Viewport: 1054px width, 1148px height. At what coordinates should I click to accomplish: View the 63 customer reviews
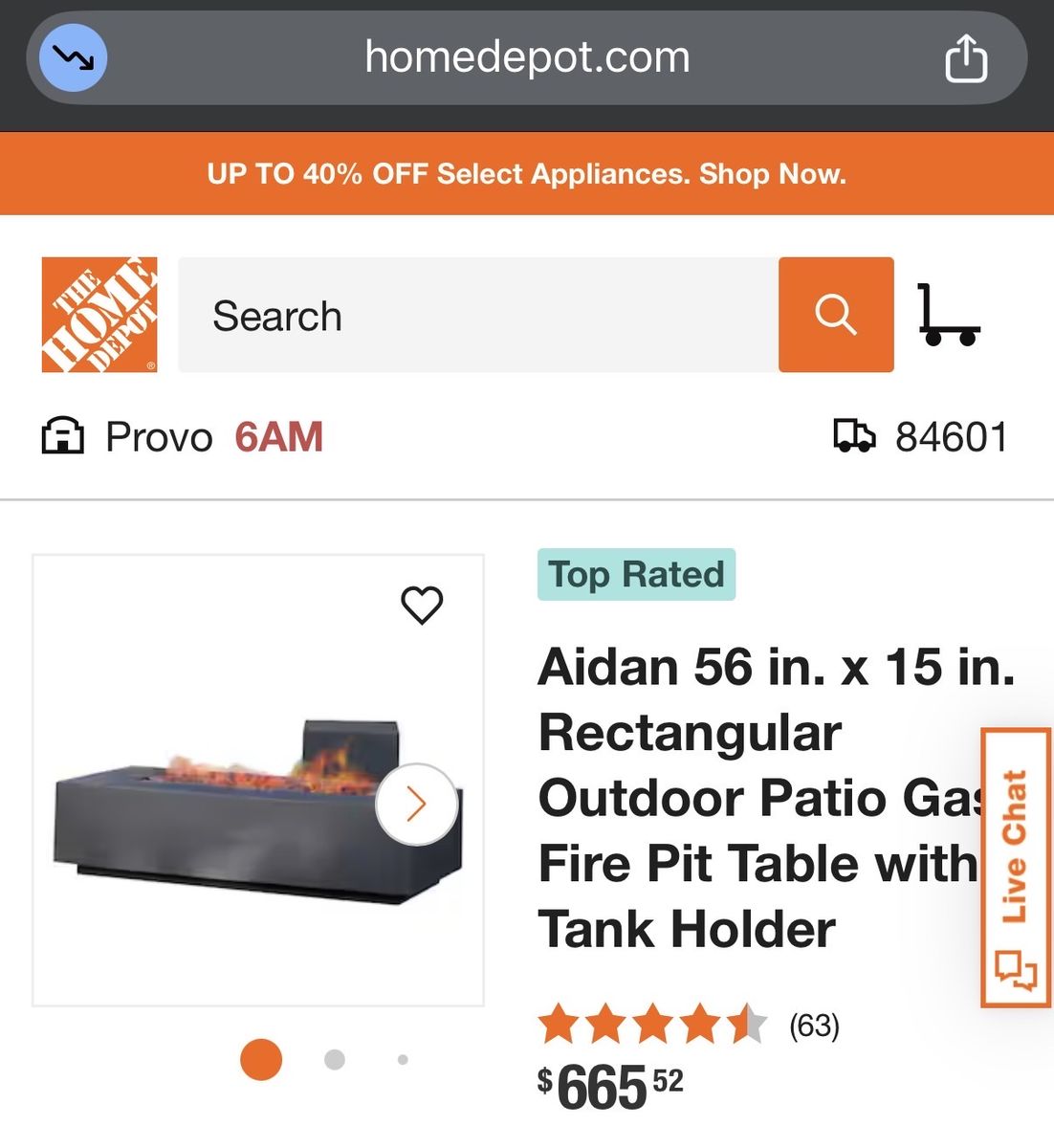tap(814, 1026)
